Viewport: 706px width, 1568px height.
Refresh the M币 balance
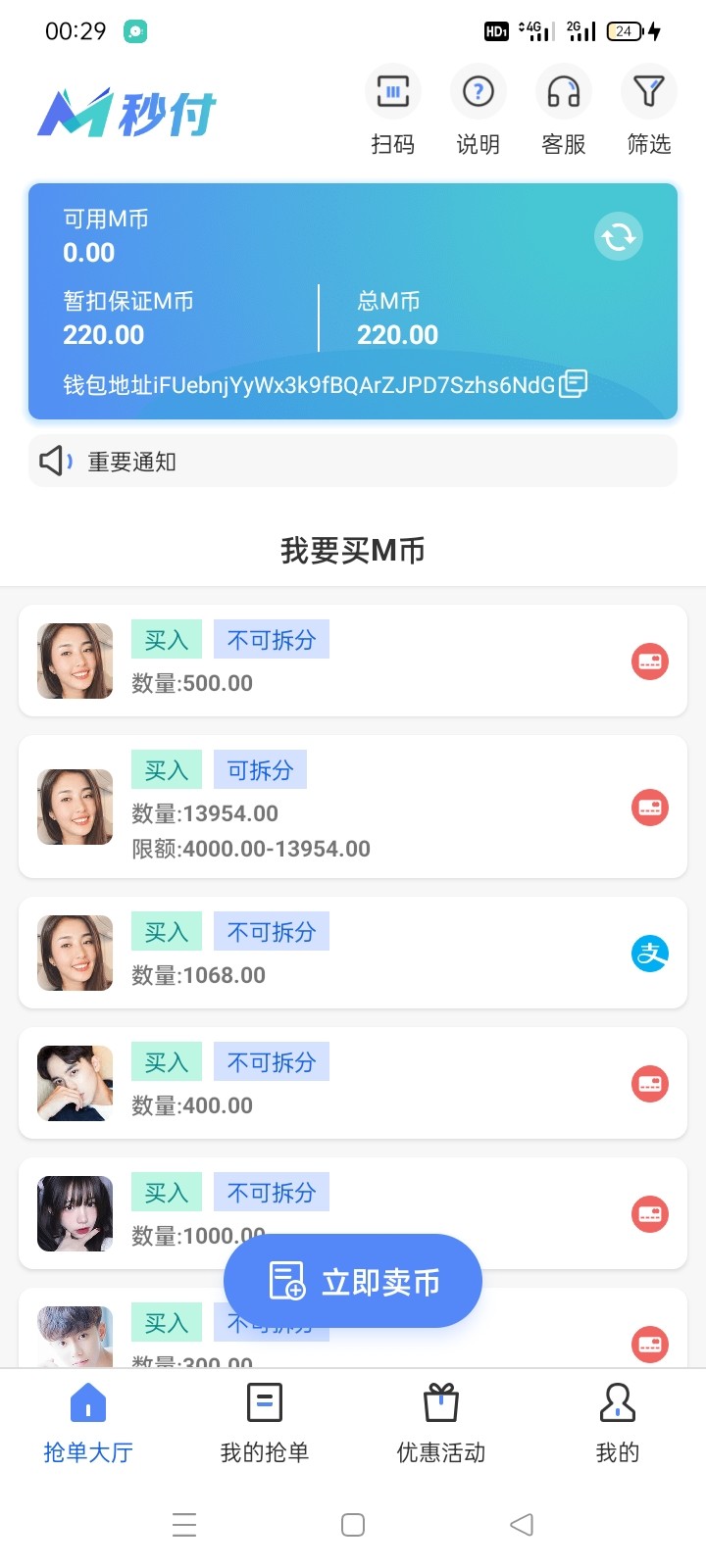[619, 236]
